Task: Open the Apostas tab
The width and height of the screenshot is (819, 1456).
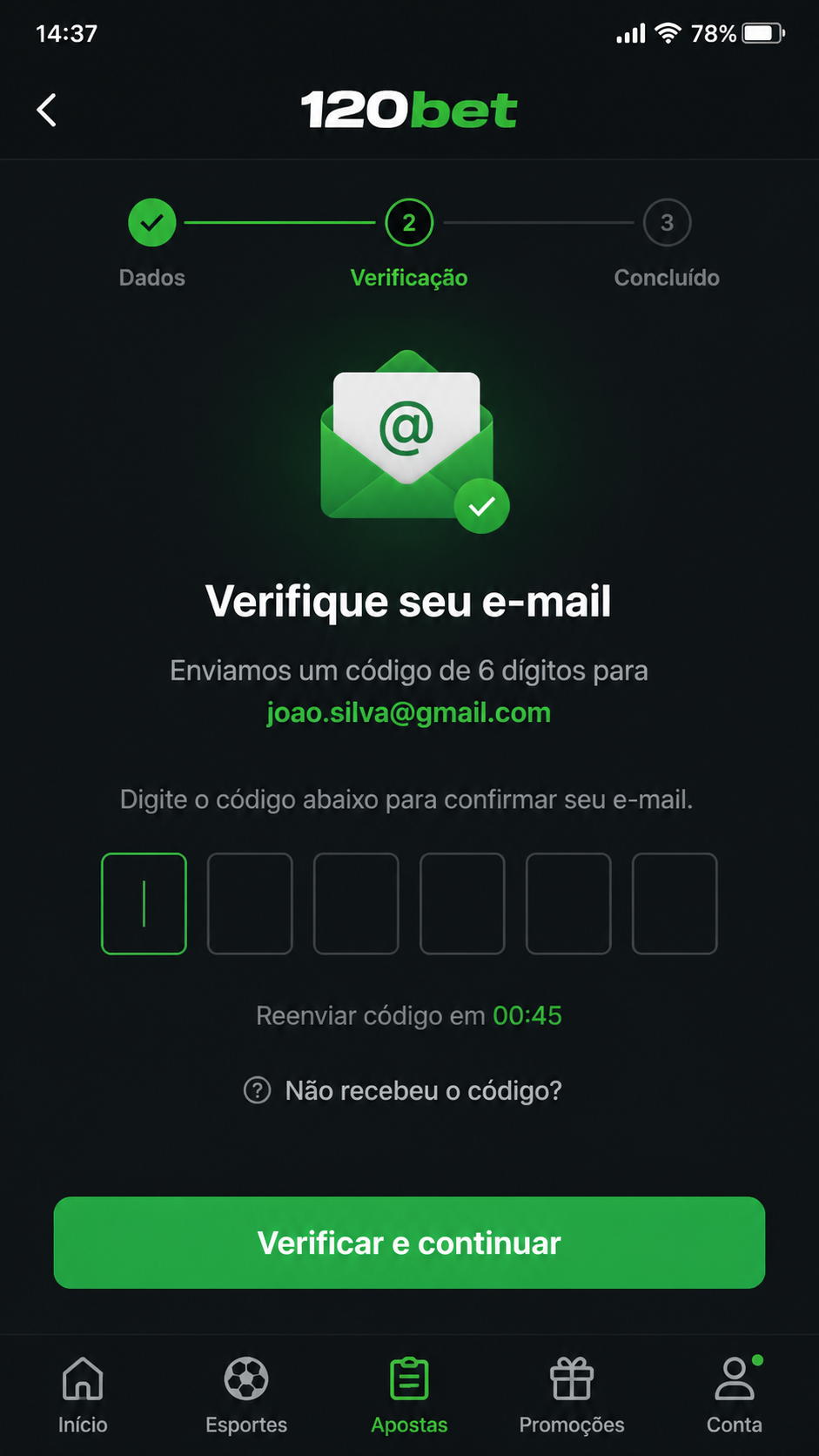Action: pos(409,1396)
